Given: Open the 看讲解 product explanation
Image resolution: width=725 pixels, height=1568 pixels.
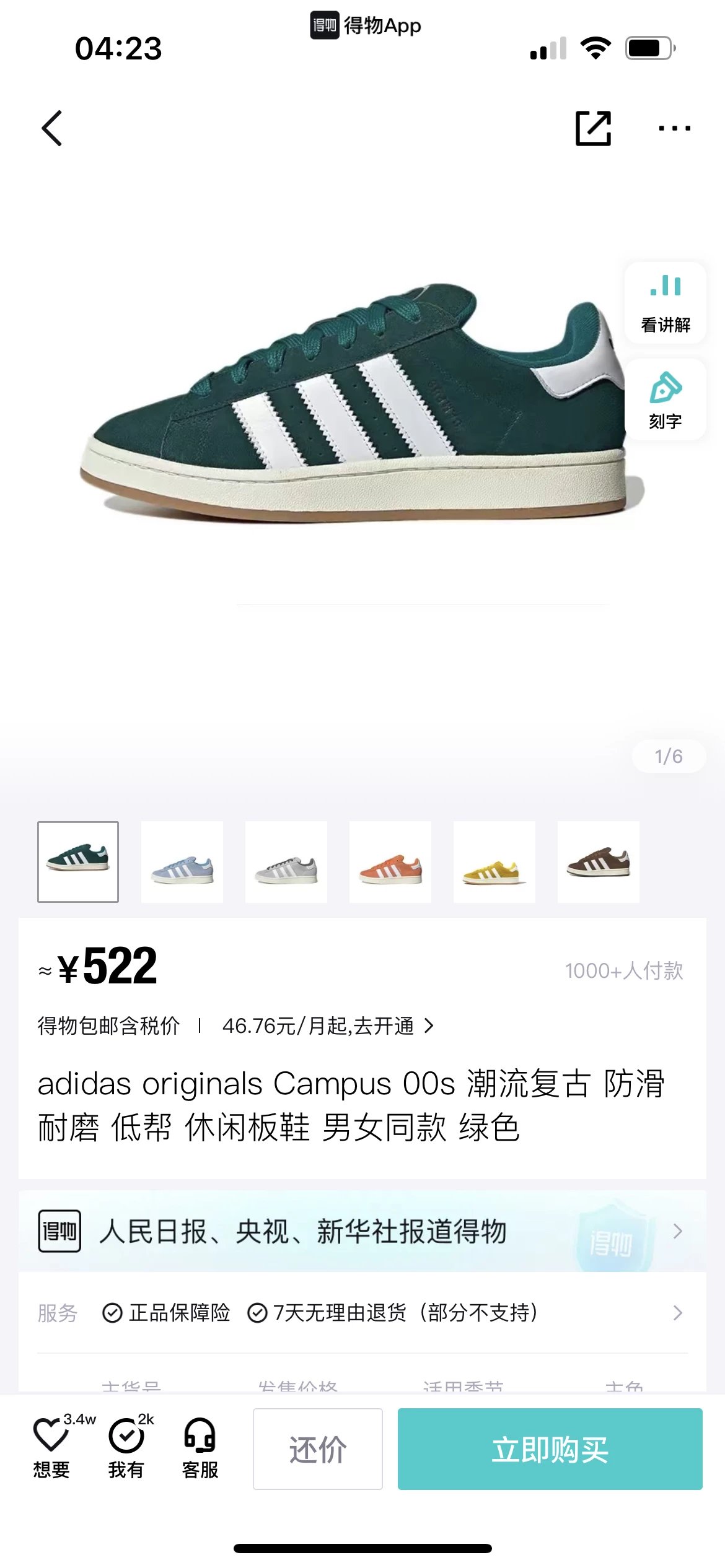Looking at the screenshot, I should (x=665, y=303).
